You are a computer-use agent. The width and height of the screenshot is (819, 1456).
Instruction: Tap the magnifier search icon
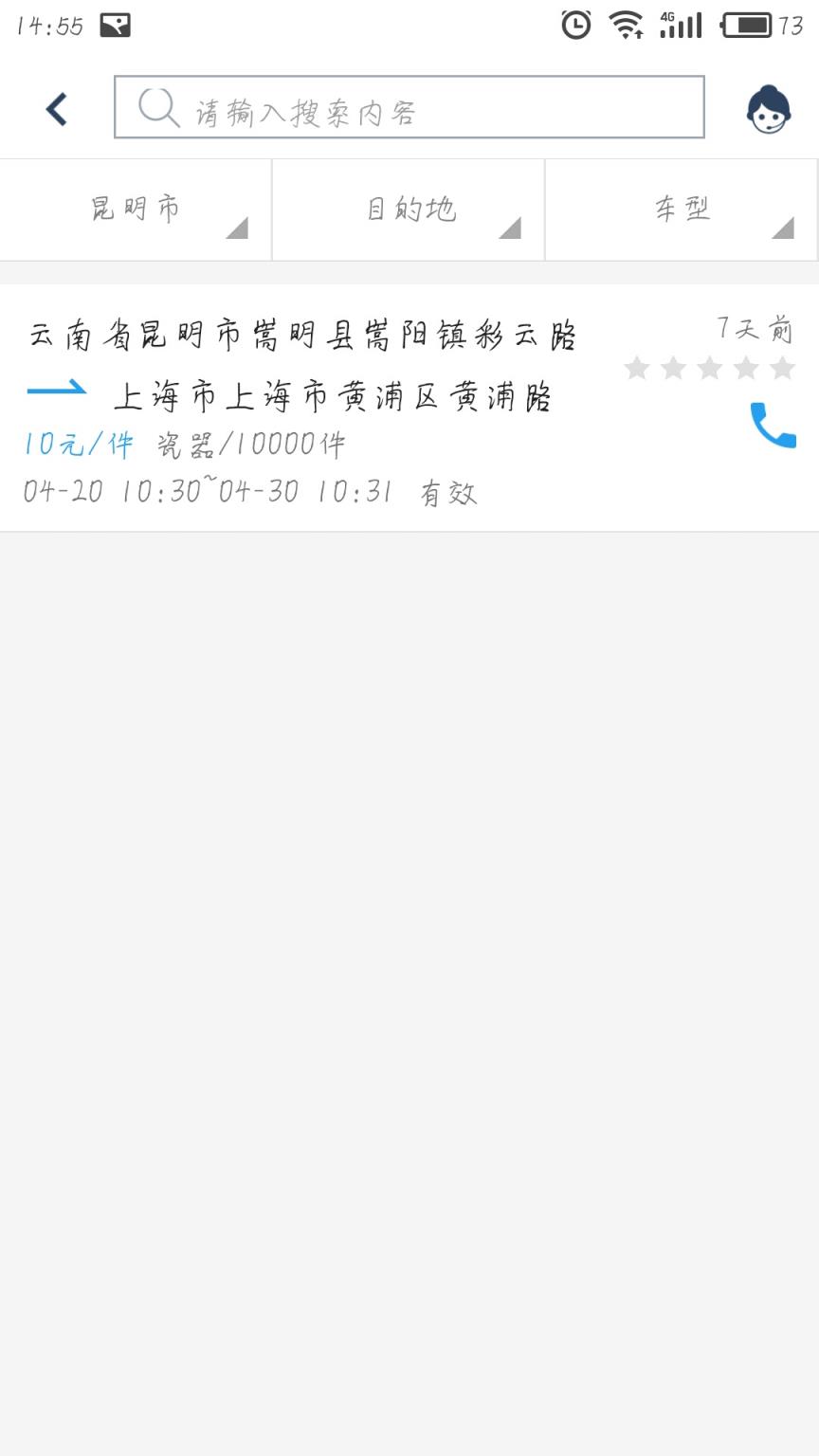[x=158, y=107]
